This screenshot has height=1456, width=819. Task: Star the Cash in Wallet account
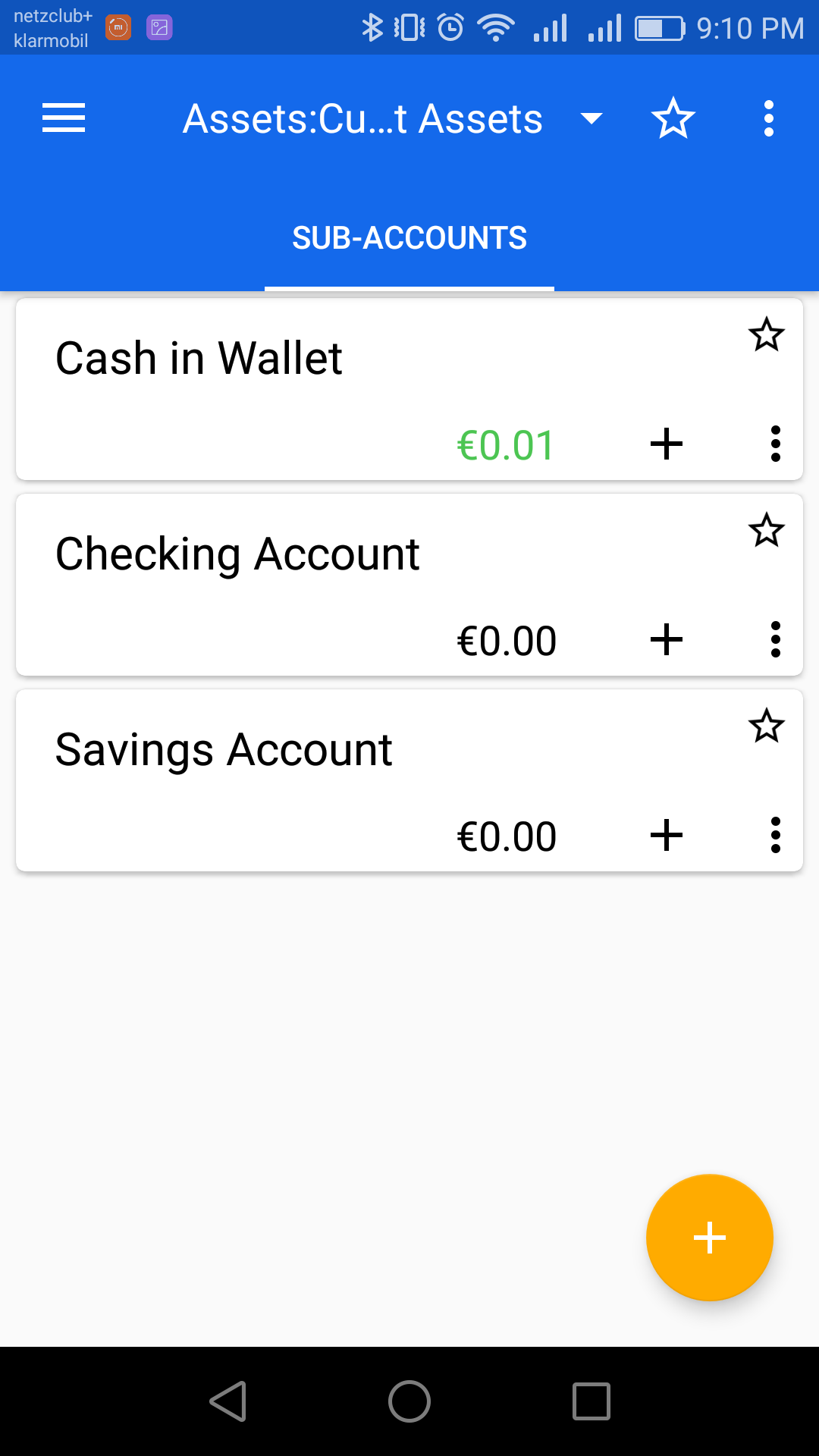(767, 334)
